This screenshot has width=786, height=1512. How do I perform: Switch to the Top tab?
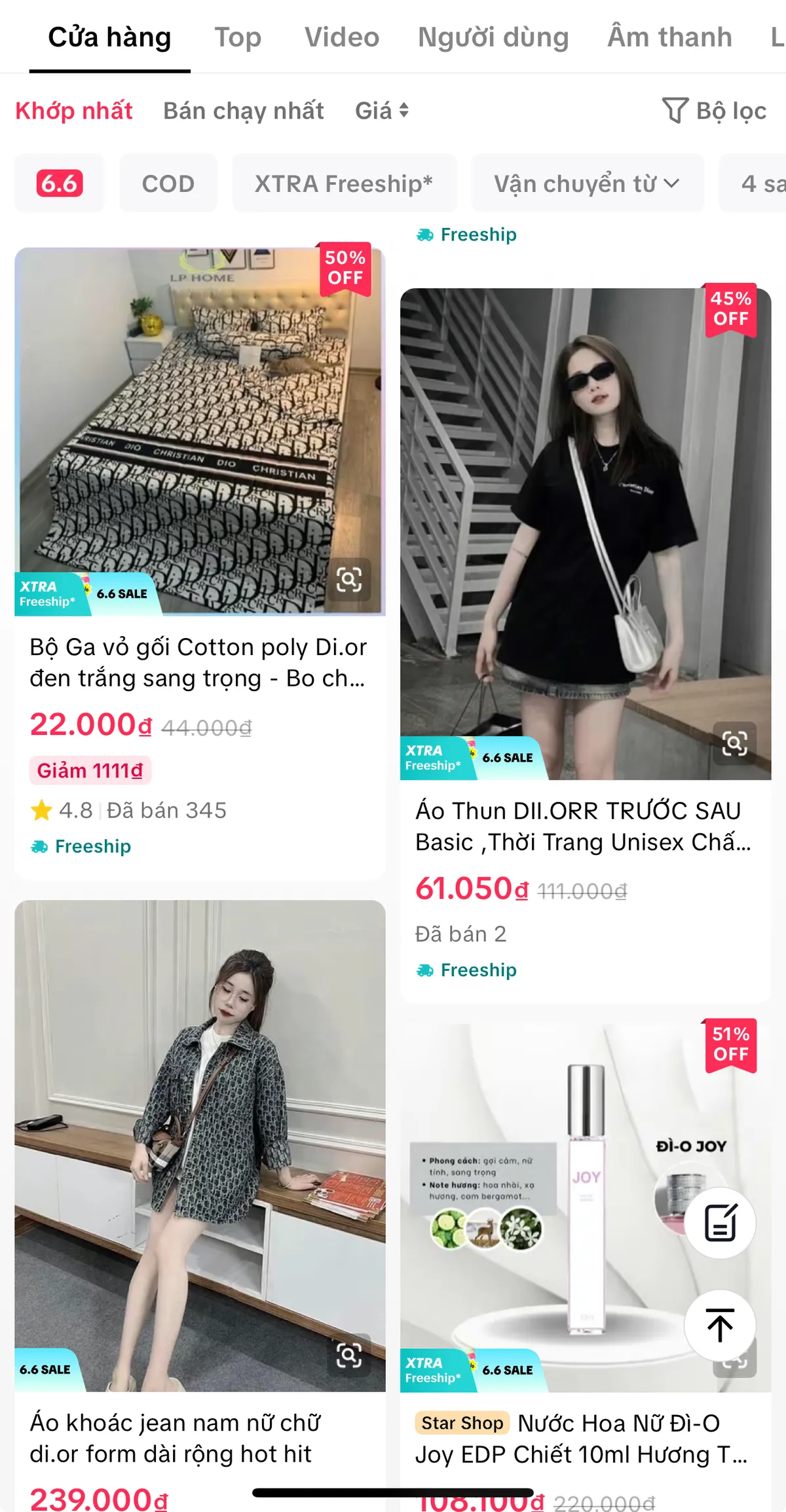point(238,37)
